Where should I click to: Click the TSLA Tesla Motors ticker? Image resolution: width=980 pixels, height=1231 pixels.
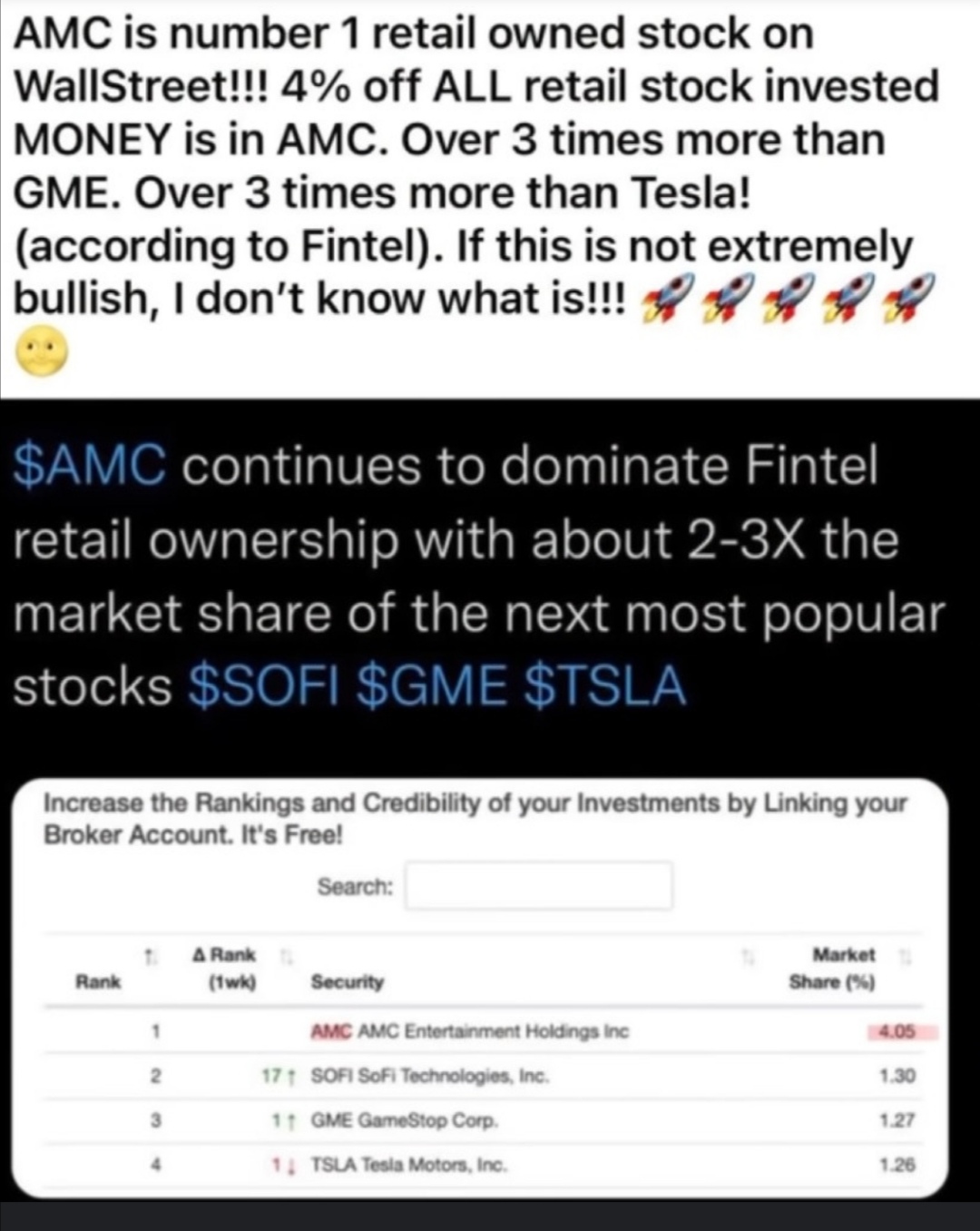click(x=333, y=1165)
